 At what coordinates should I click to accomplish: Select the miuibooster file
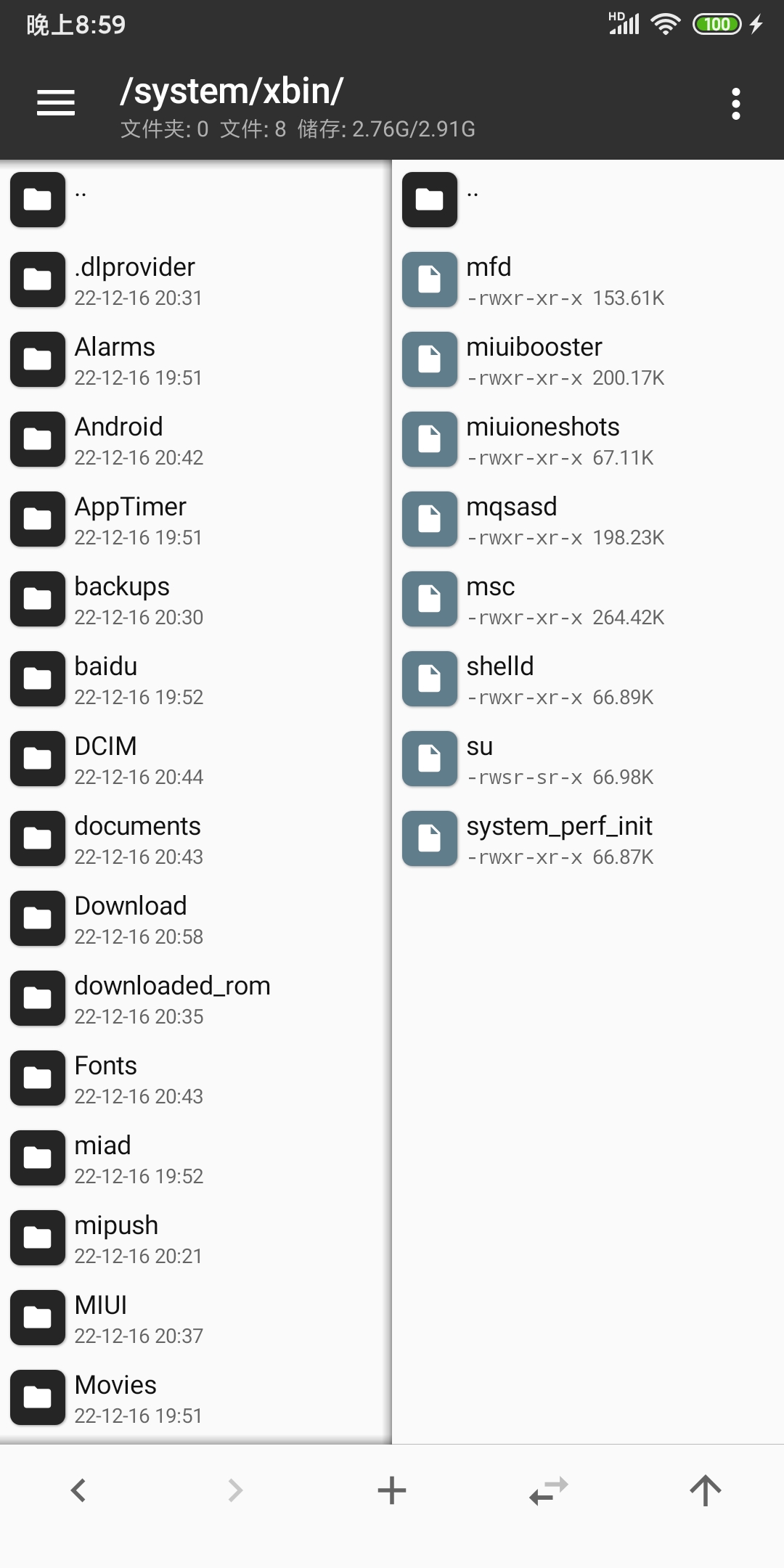588,359
